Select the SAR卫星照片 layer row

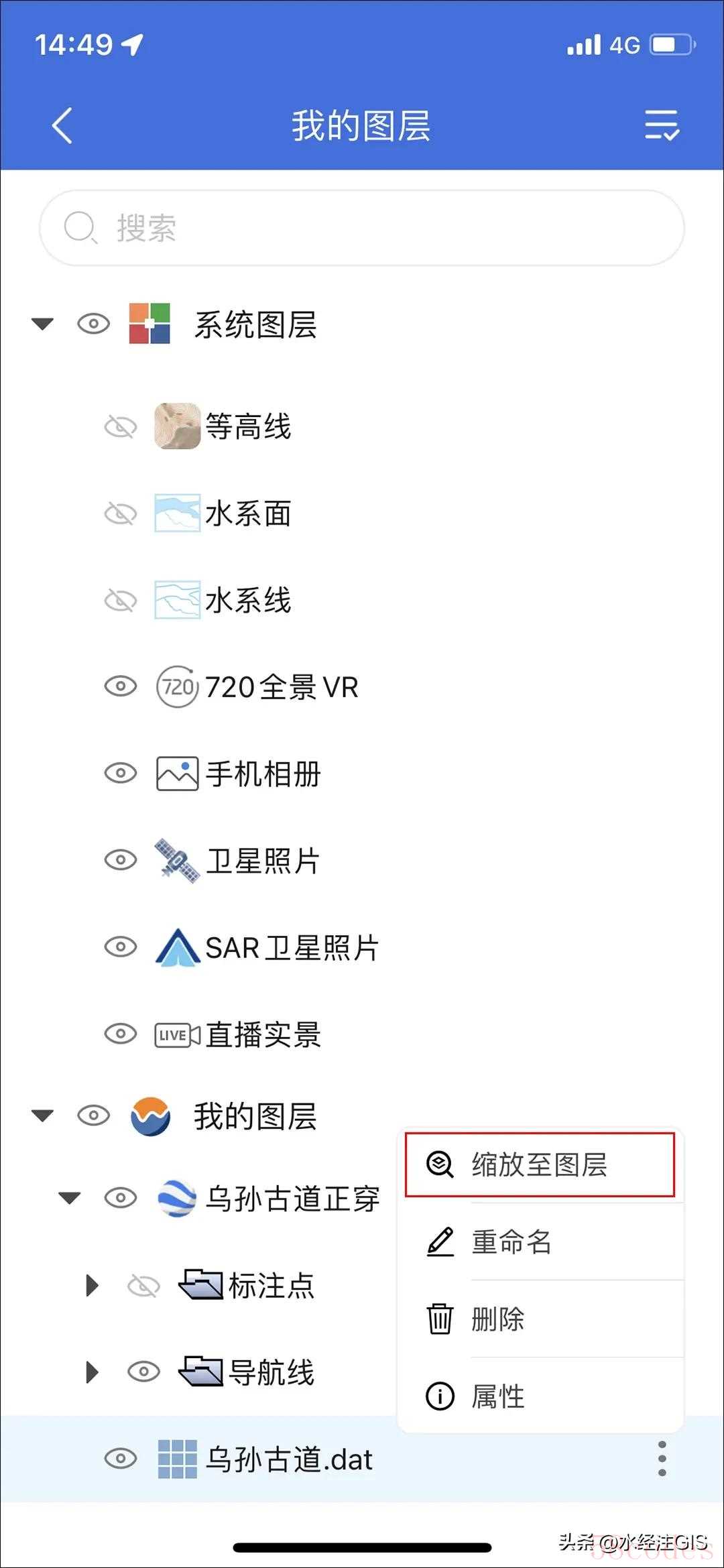(362, 947)
